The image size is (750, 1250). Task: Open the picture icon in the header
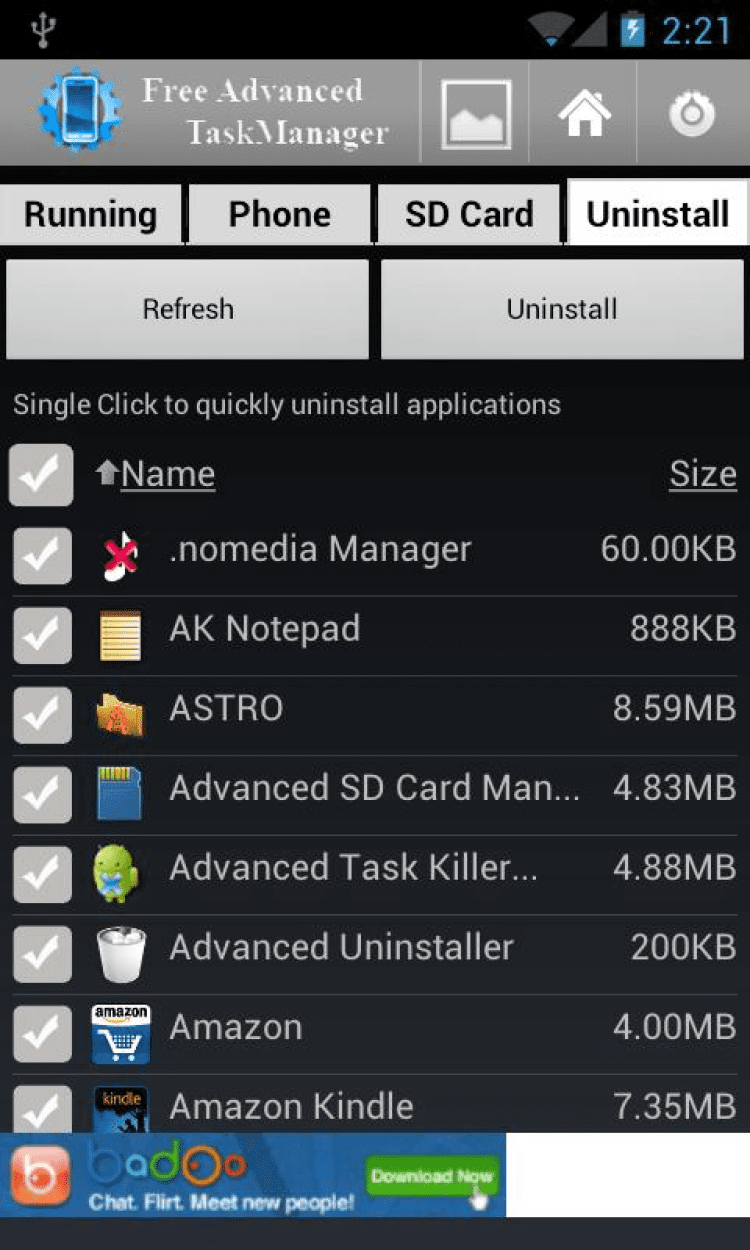(476, 114)
